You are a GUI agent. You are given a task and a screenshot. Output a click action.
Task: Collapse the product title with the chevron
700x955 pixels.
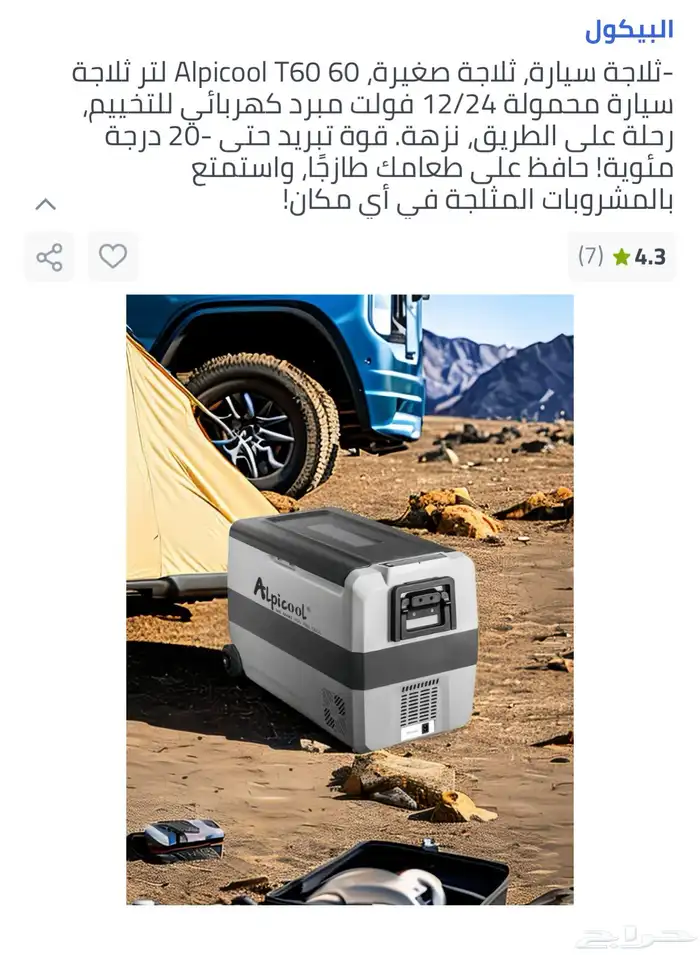tap(45, 205)
